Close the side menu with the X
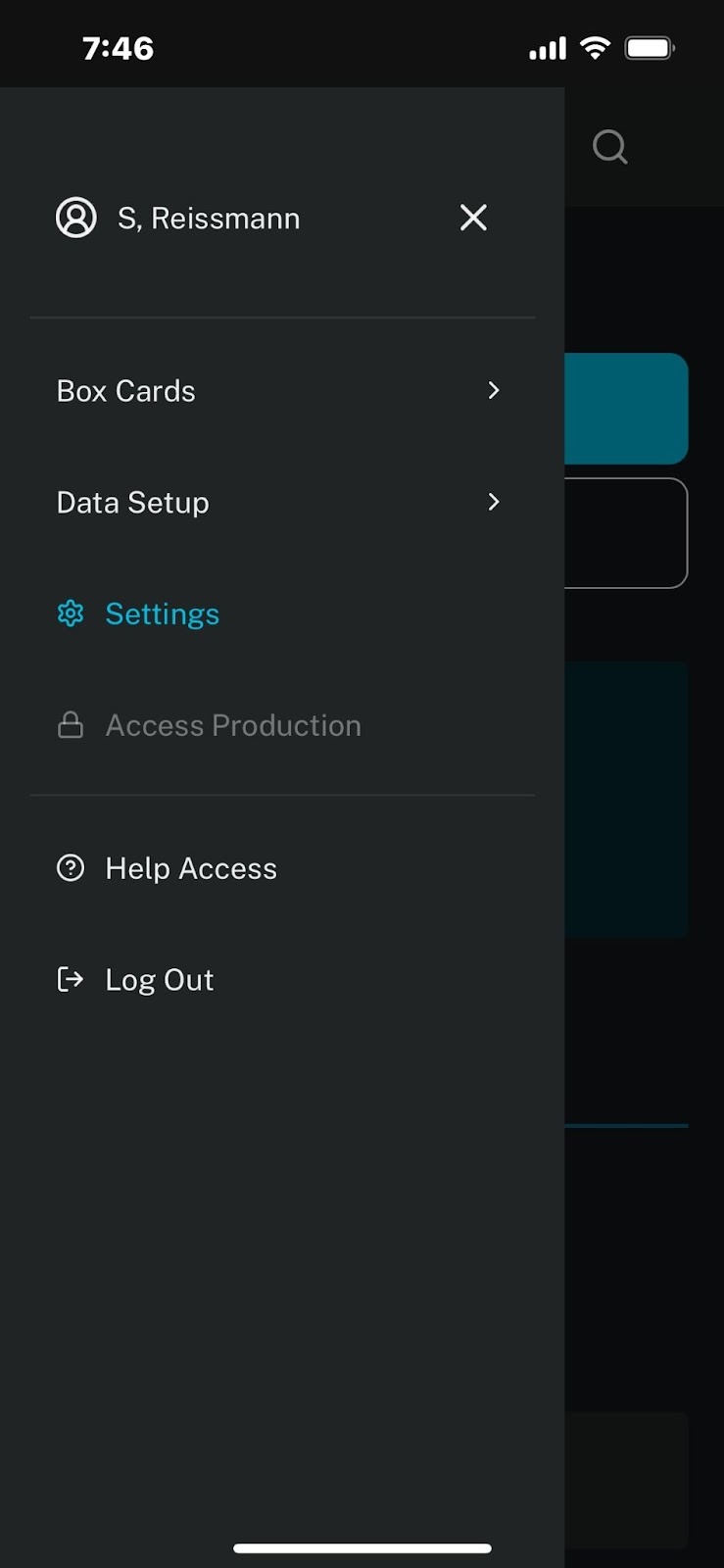 tap(473, 218)
